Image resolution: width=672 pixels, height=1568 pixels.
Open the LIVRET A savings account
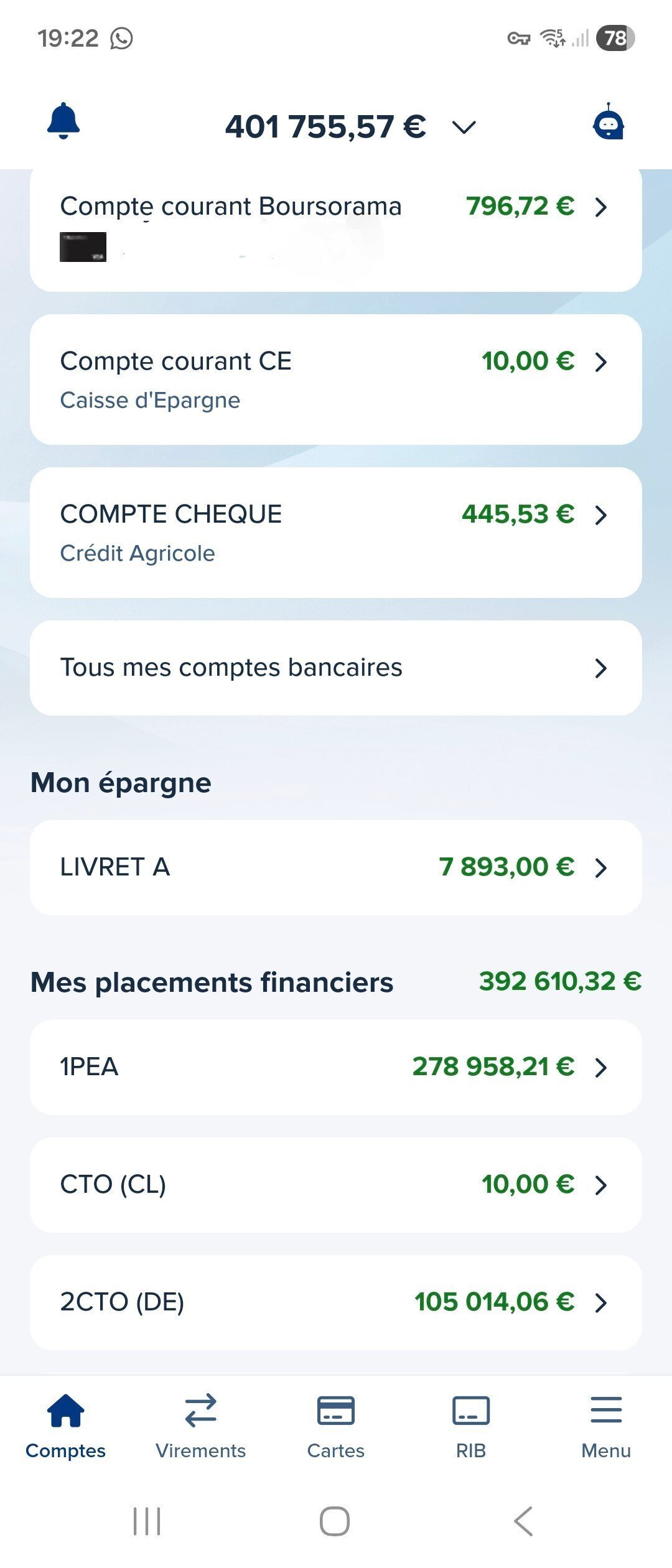click(x=336, y=867)
